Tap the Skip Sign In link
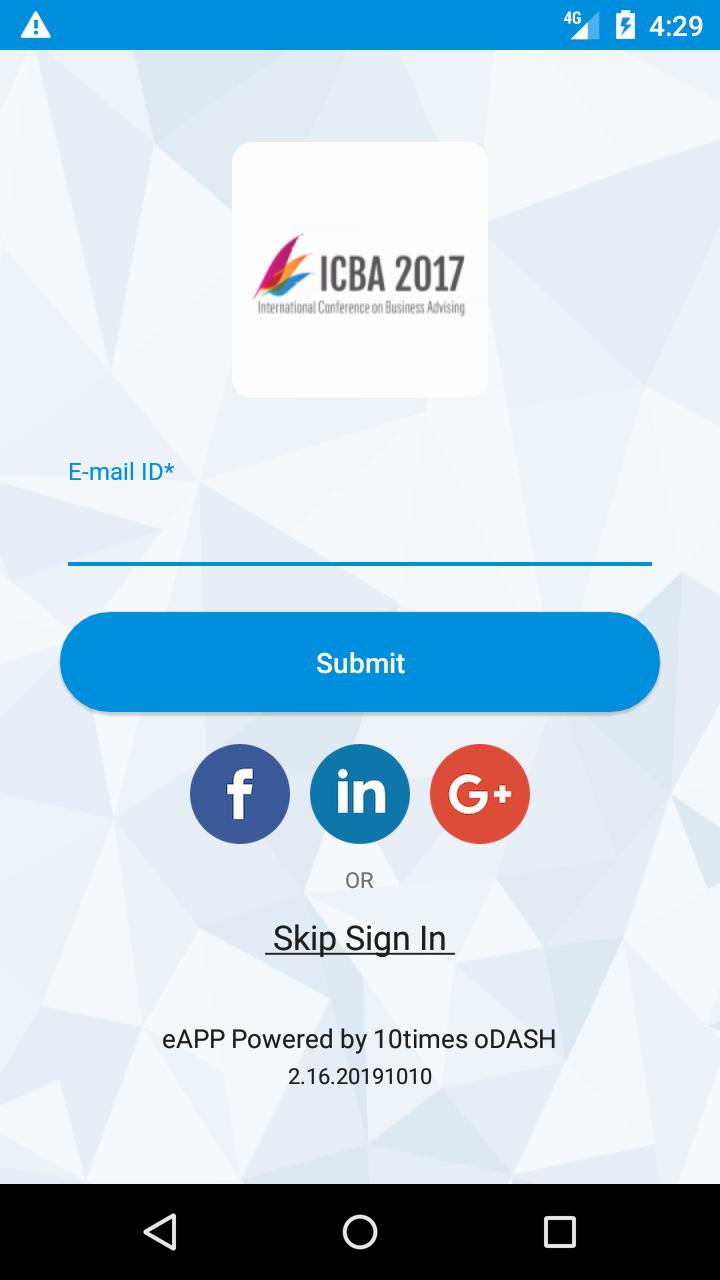The image size is (720, 1280). (x=360, y=938)
